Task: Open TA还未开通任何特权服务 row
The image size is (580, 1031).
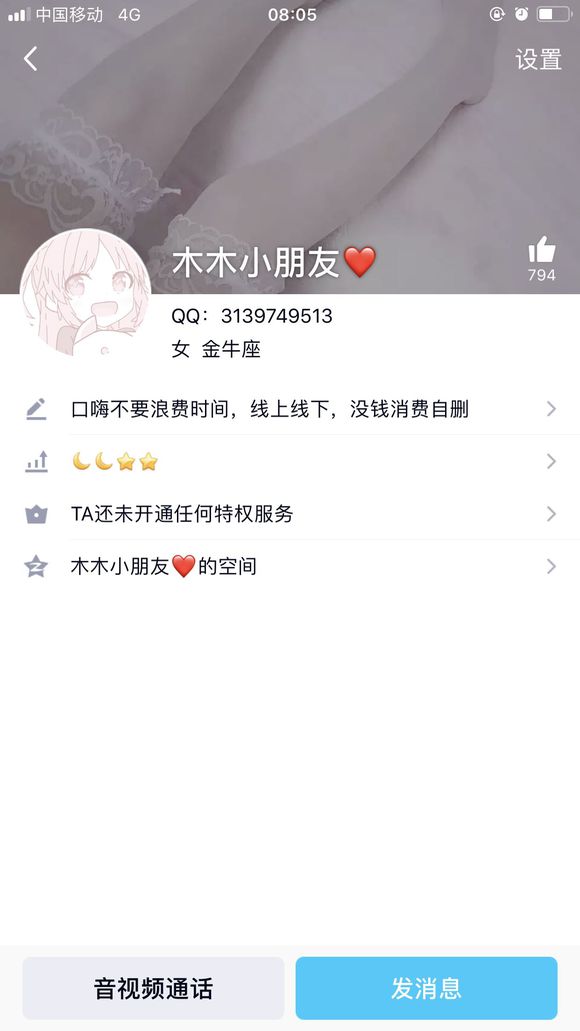Action: coord(290,514)
